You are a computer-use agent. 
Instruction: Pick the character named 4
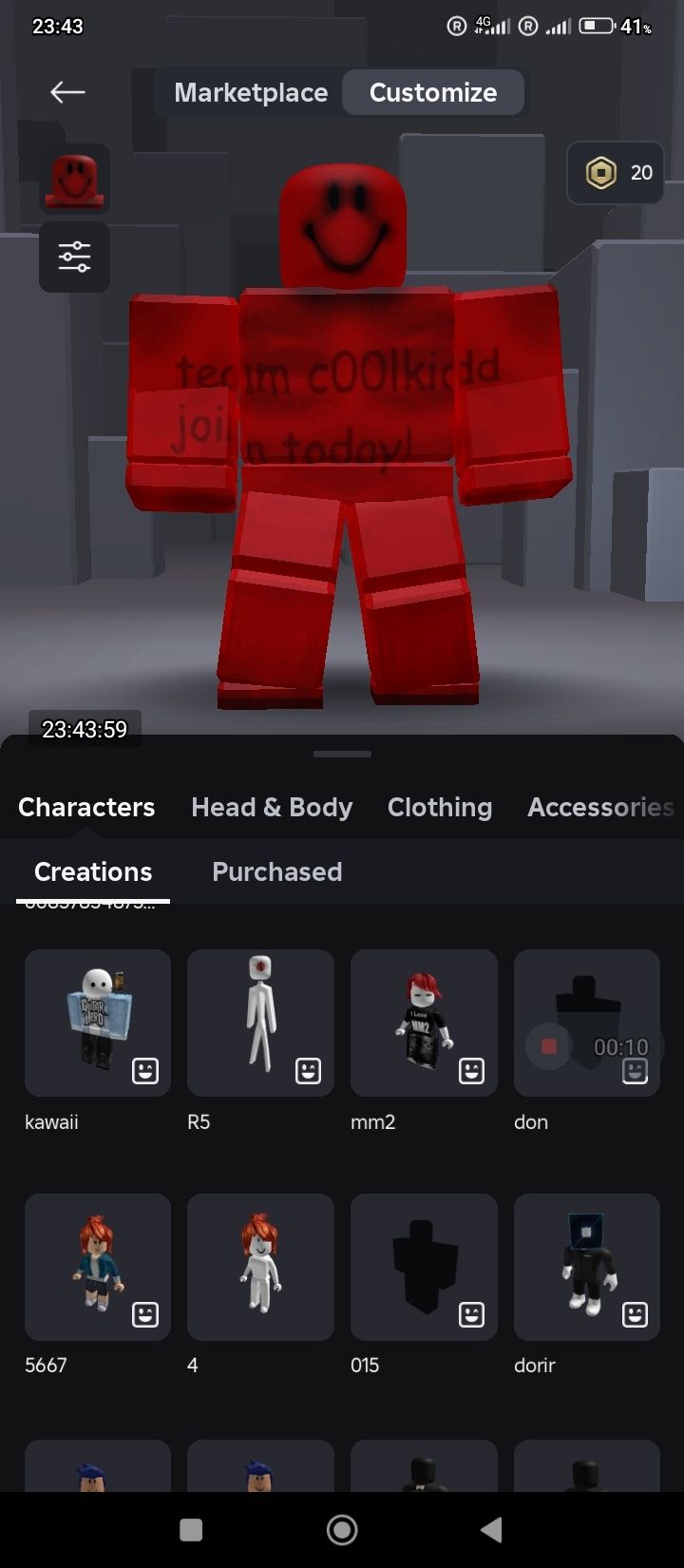(x=260, y=1267)
